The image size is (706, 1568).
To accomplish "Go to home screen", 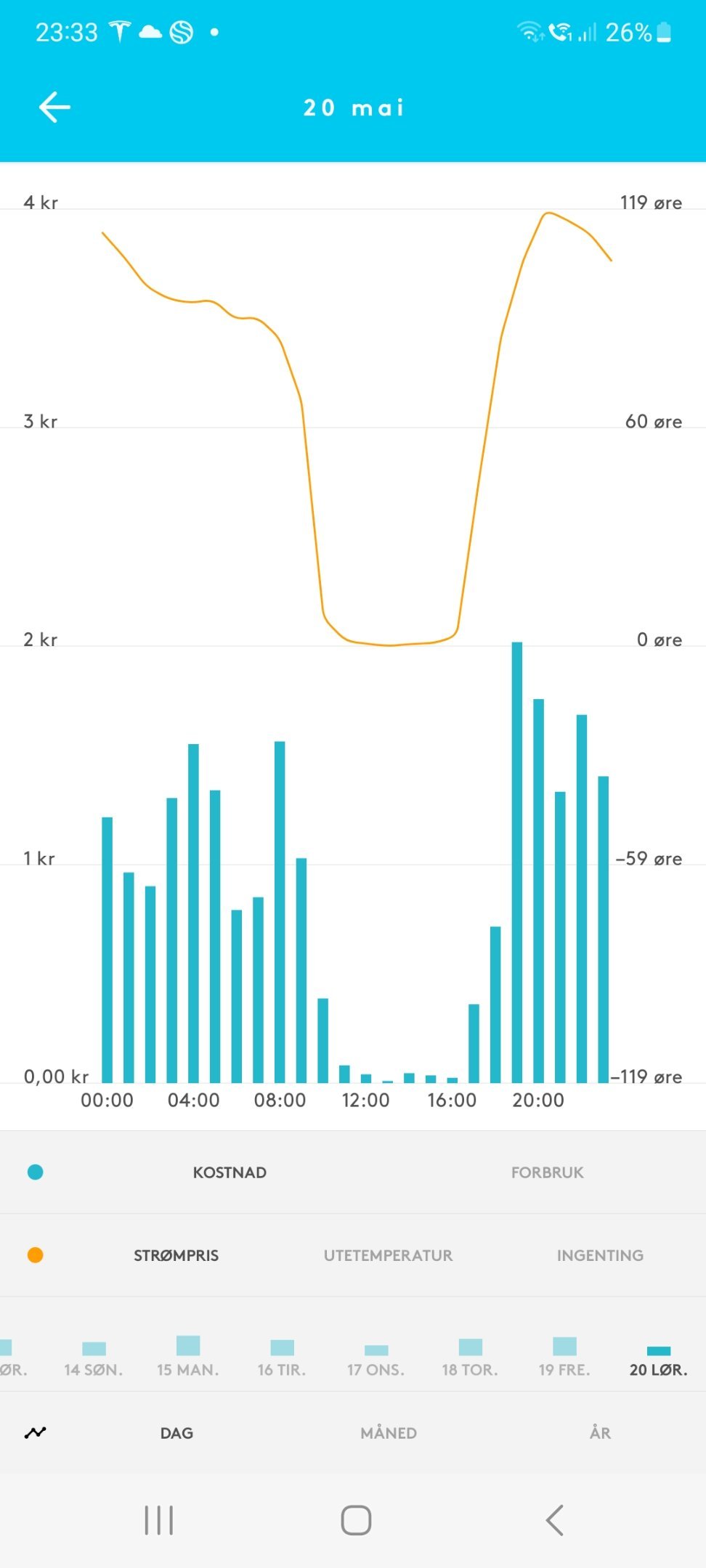I will 356,1520.
